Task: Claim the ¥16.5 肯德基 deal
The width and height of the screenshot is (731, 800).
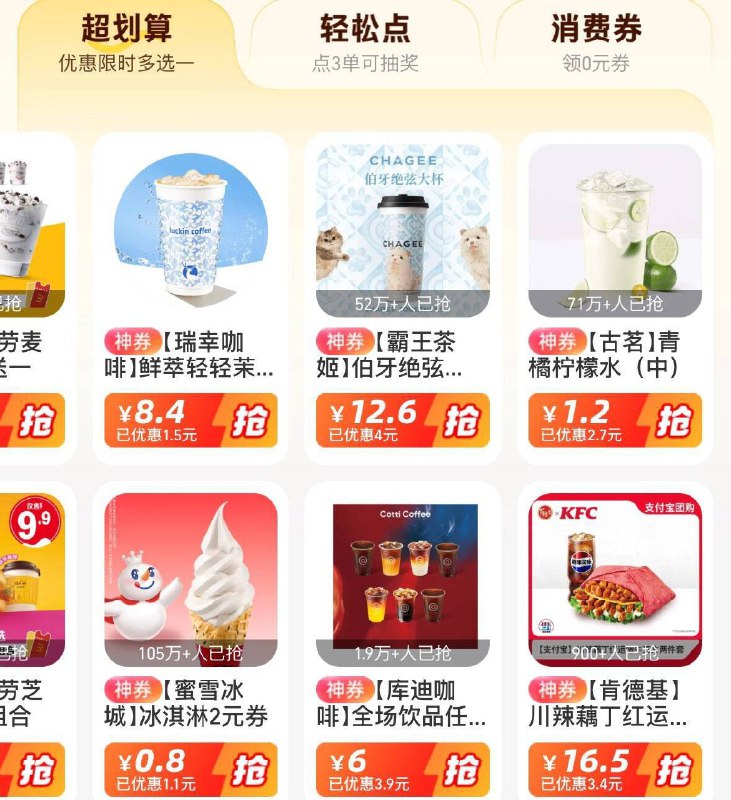Action: tap(674, 770)
